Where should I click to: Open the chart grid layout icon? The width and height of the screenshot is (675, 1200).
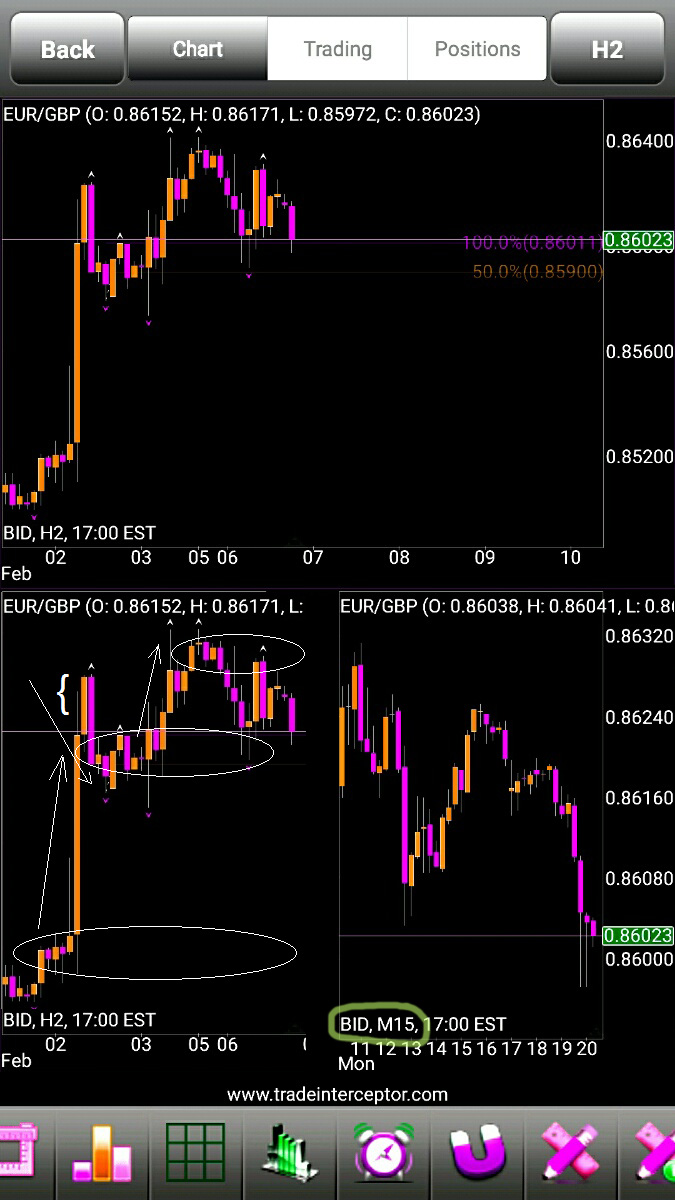tap(195, 1155)
